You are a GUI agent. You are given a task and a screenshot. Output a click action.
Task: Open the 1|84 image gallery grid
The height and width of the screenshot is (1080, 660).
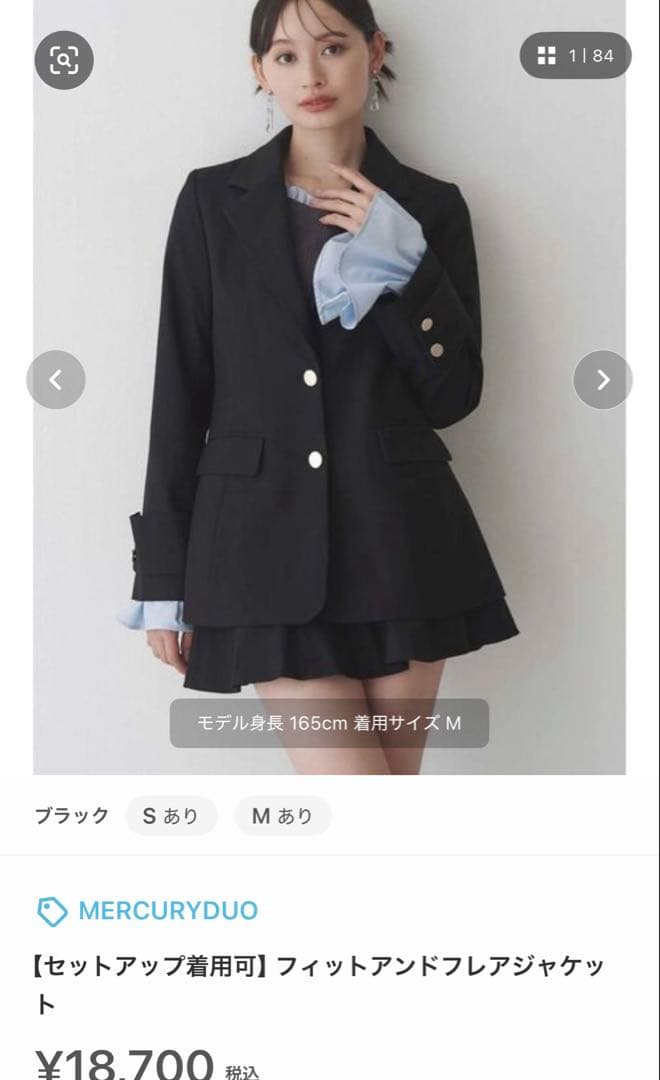(x=575, y=55)
